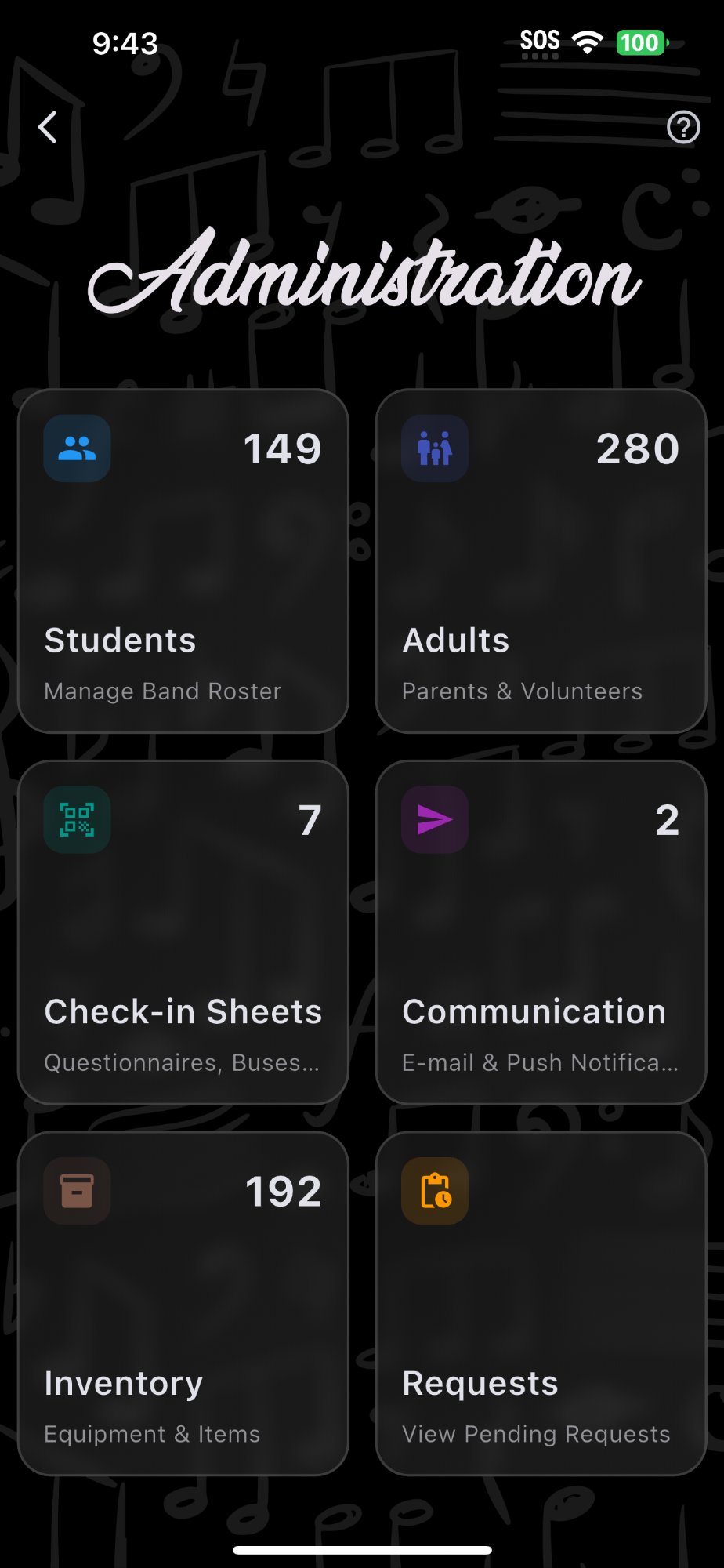Open the help question mark icon
Screen dimensions: 724x1568
pos(683,127)
